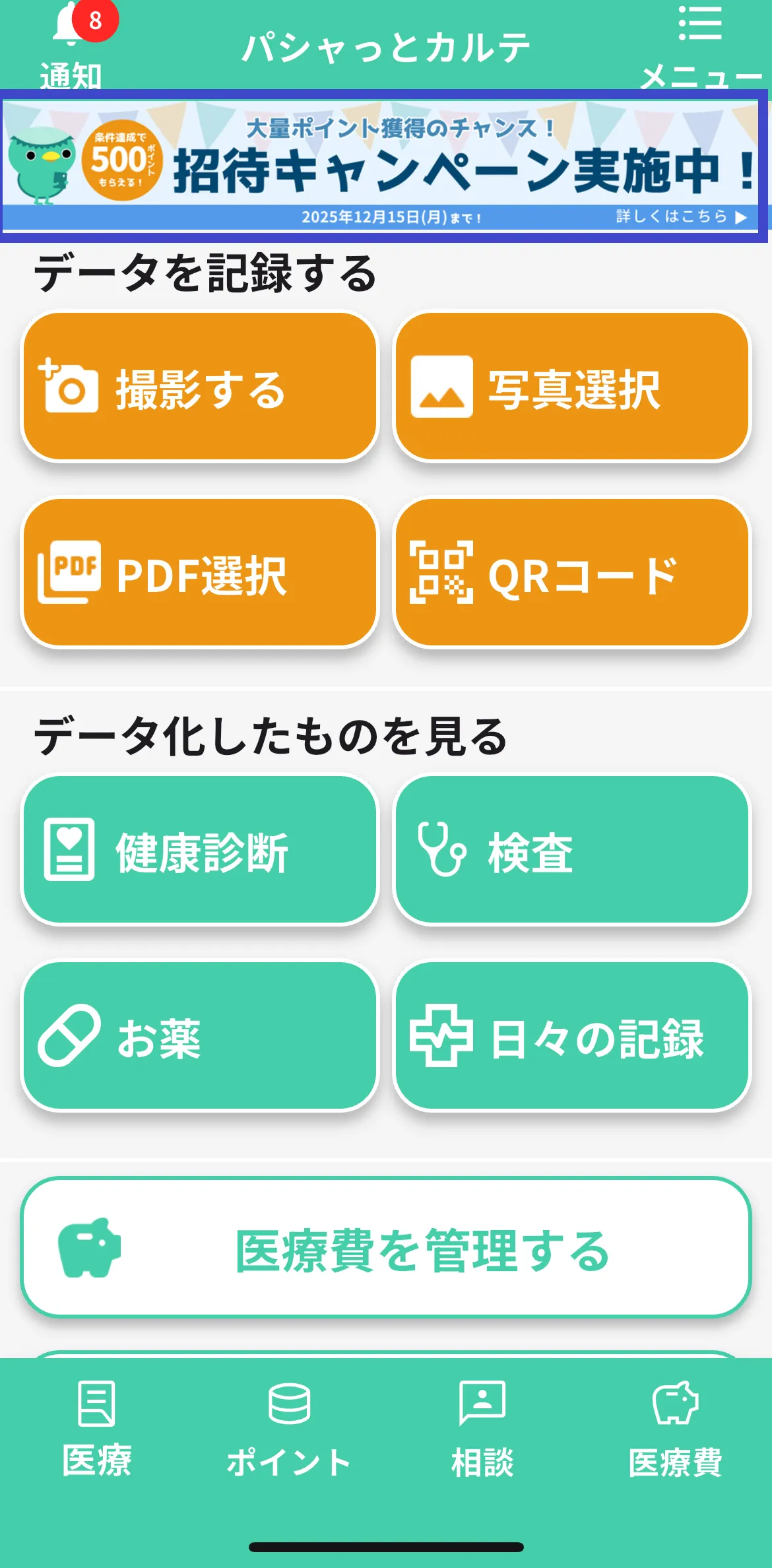Open 医療費を管理する
772x1568 pixels.
tap(386, 1248)
